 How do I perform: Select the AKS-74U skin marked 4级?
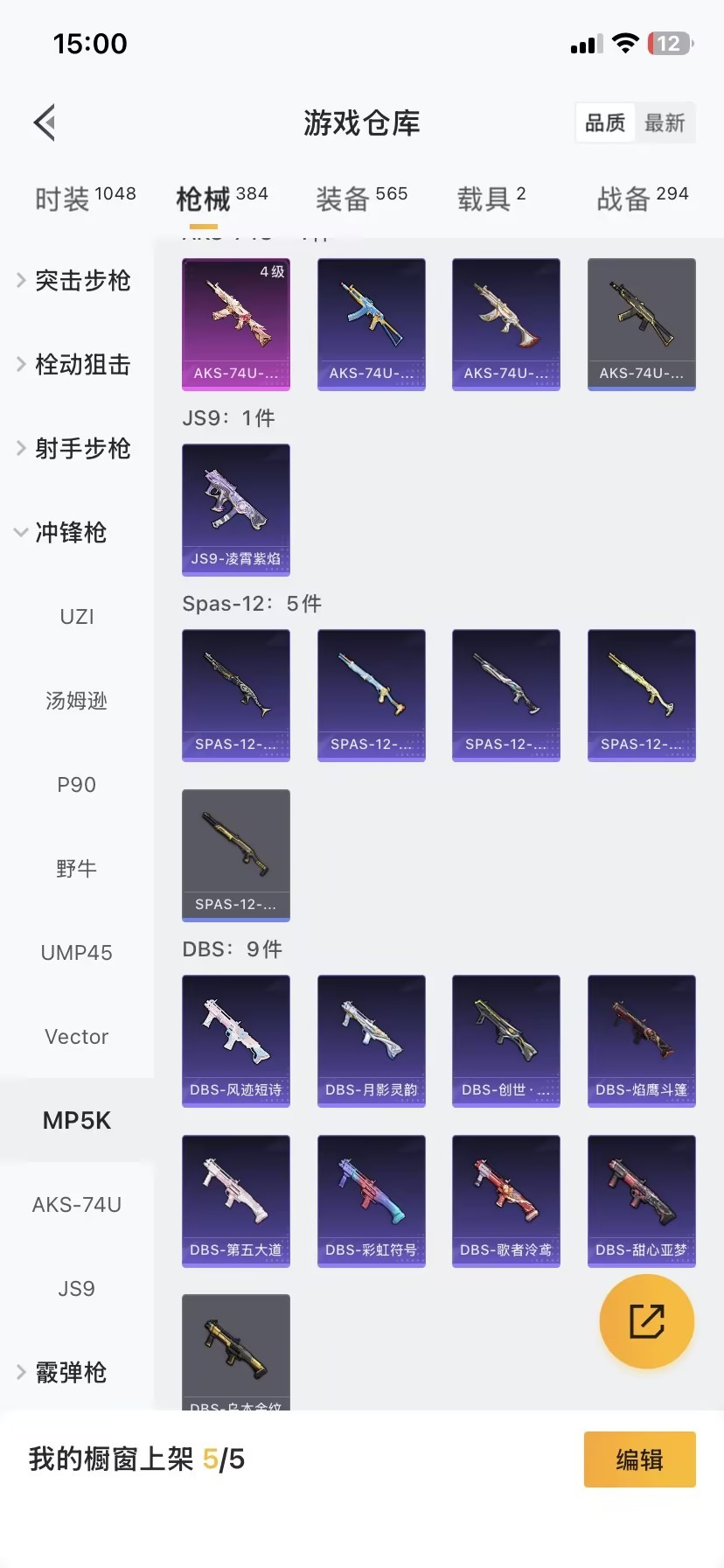[235, 324]
